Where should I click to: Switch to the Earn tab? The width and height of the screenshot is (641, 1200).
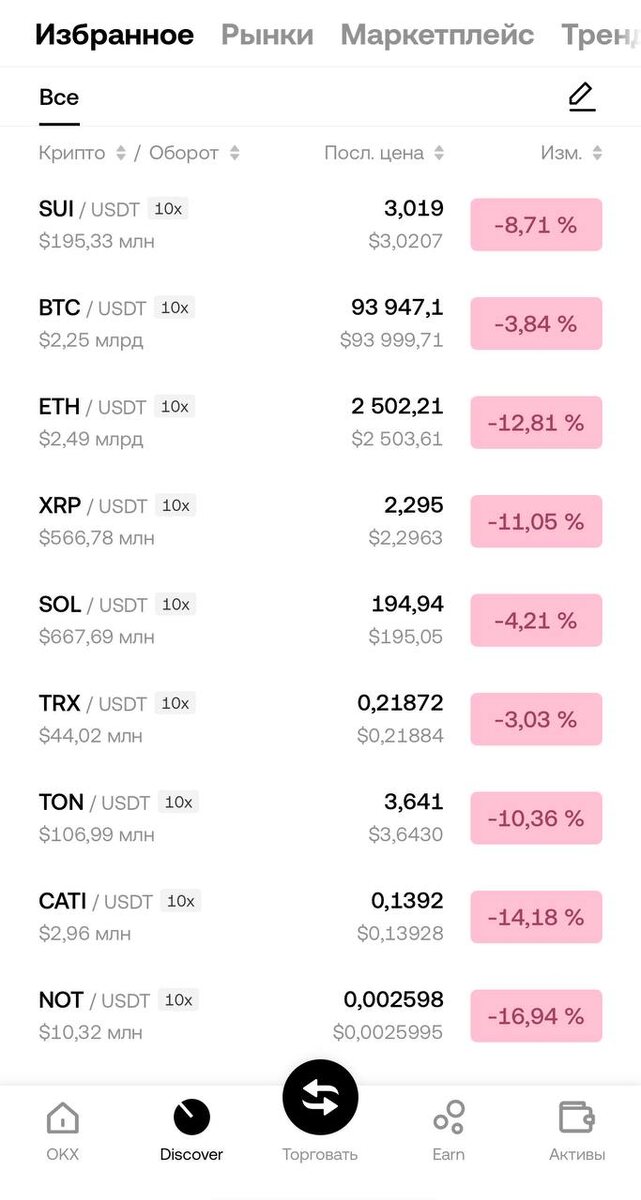tap(448, 1130)
